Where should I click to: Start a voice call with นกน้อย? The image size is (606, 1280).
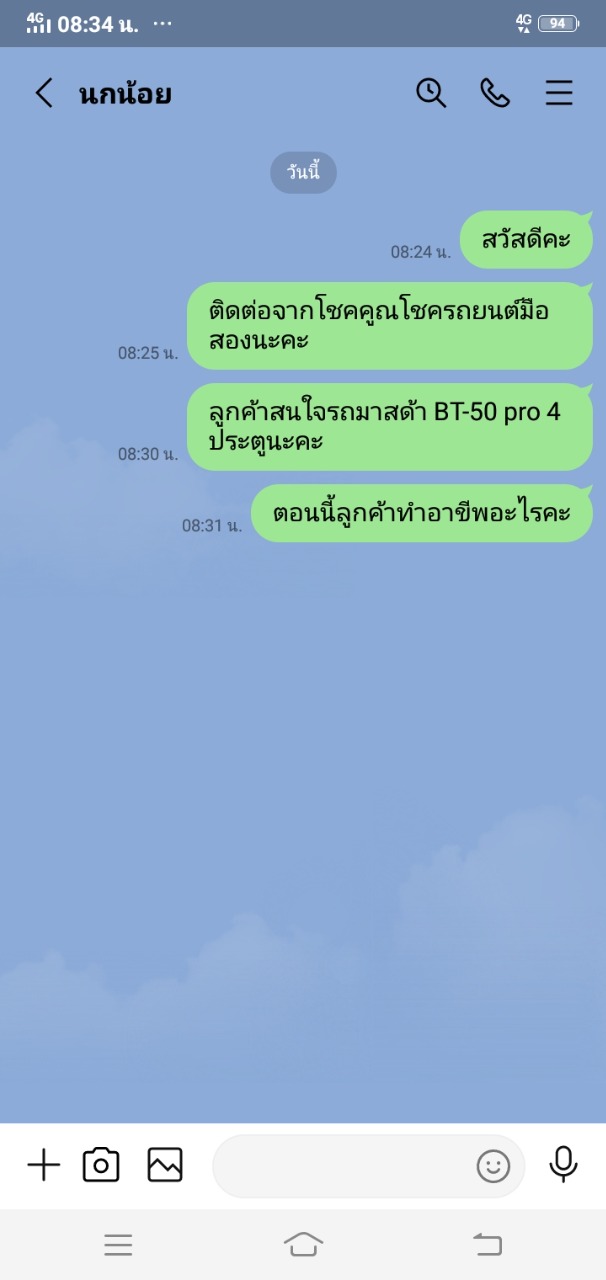(495, 93)
